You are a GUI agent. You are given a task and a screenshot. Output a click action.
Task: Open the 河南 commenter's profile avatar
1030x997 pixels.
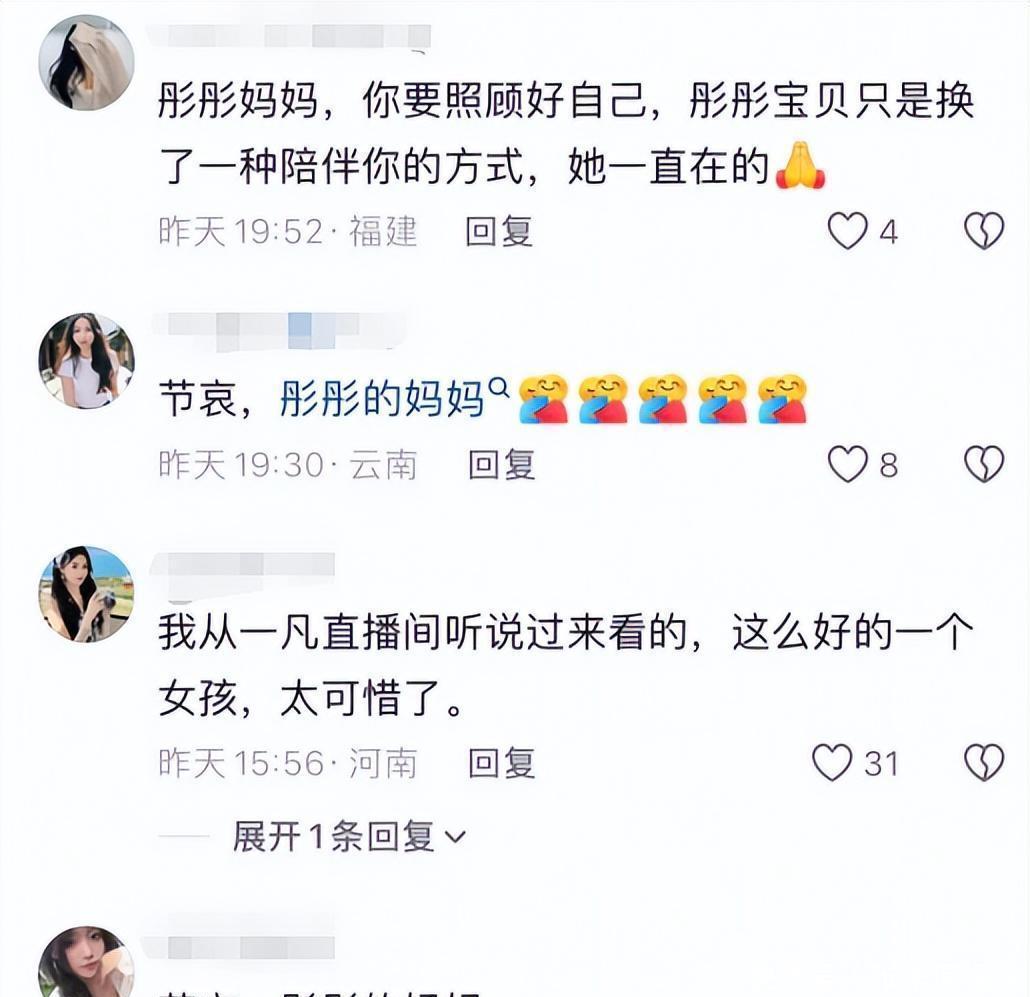[86, 593]
